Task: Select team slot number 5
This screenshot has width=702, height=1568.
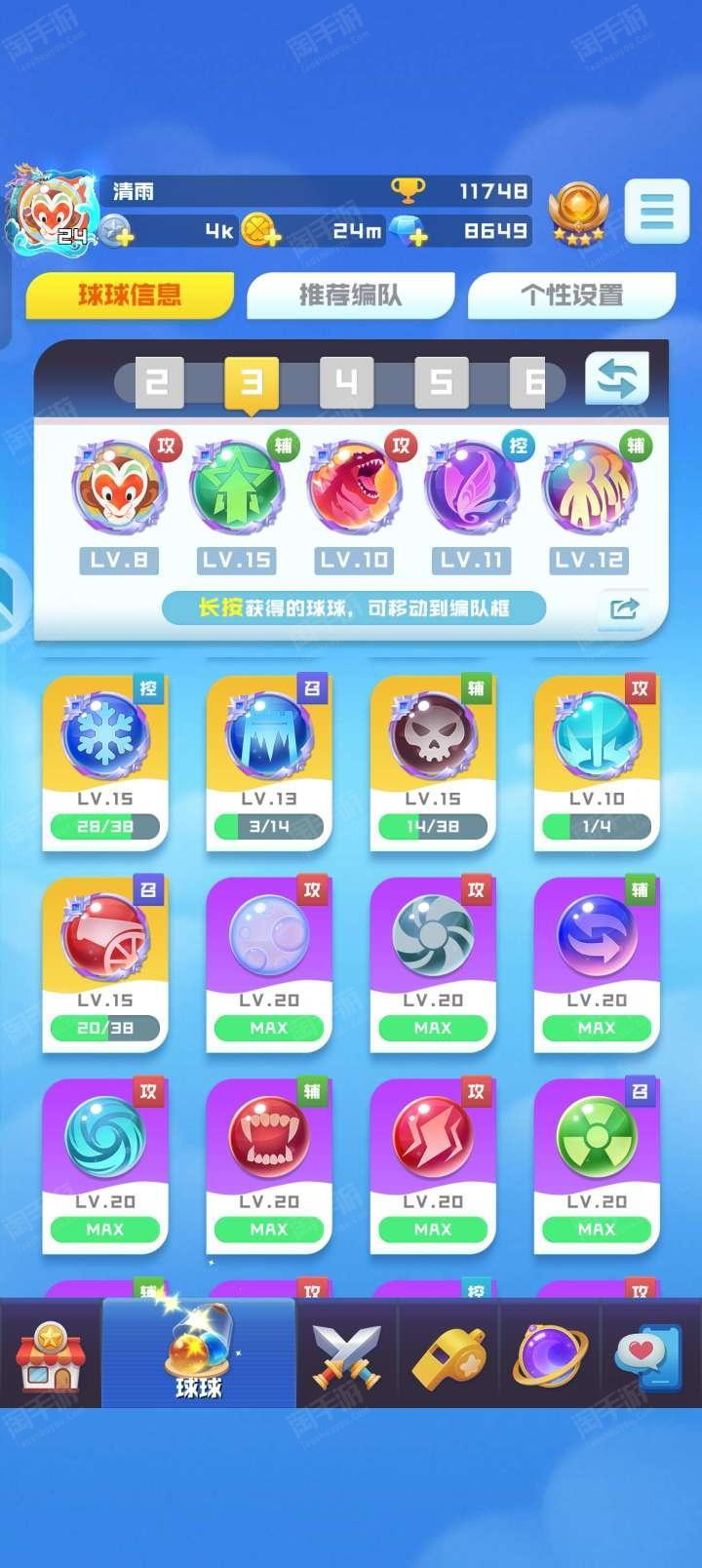Action: tap(441, 382)
